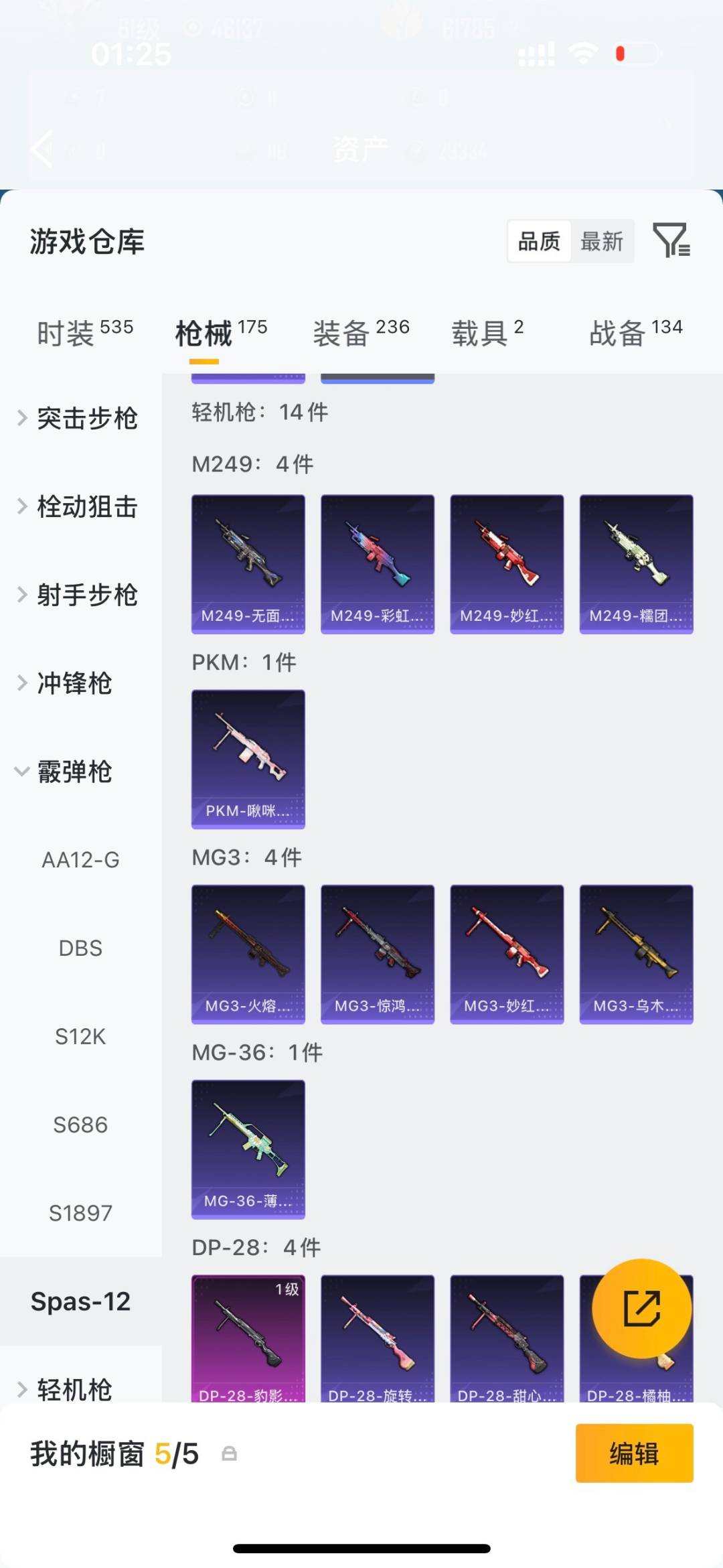723x1568 pixels.
Task: Sort by 最新
Action: point(601,241)
